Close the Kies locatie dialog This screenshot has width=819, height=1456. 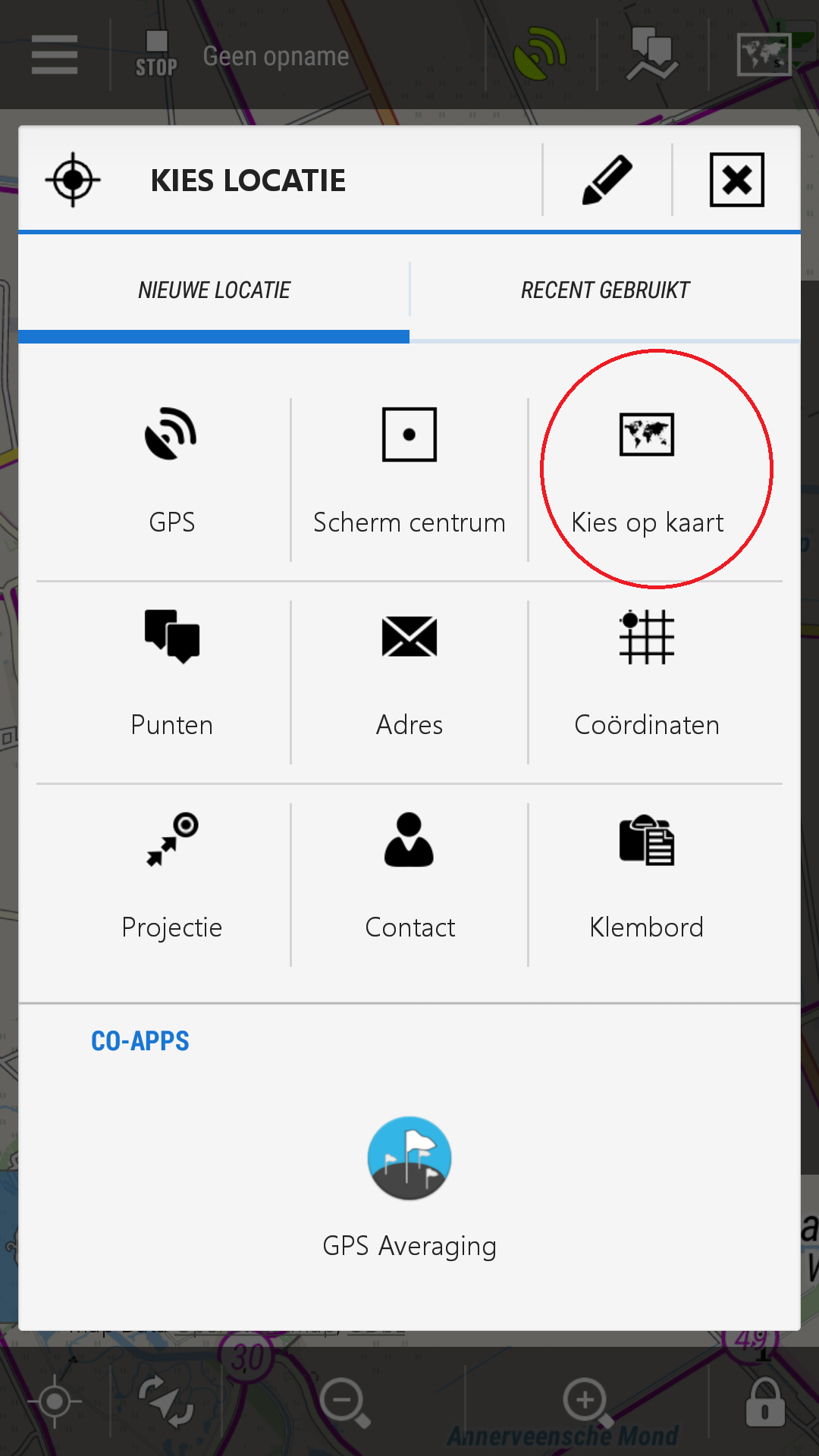click(x=736, y=180)
